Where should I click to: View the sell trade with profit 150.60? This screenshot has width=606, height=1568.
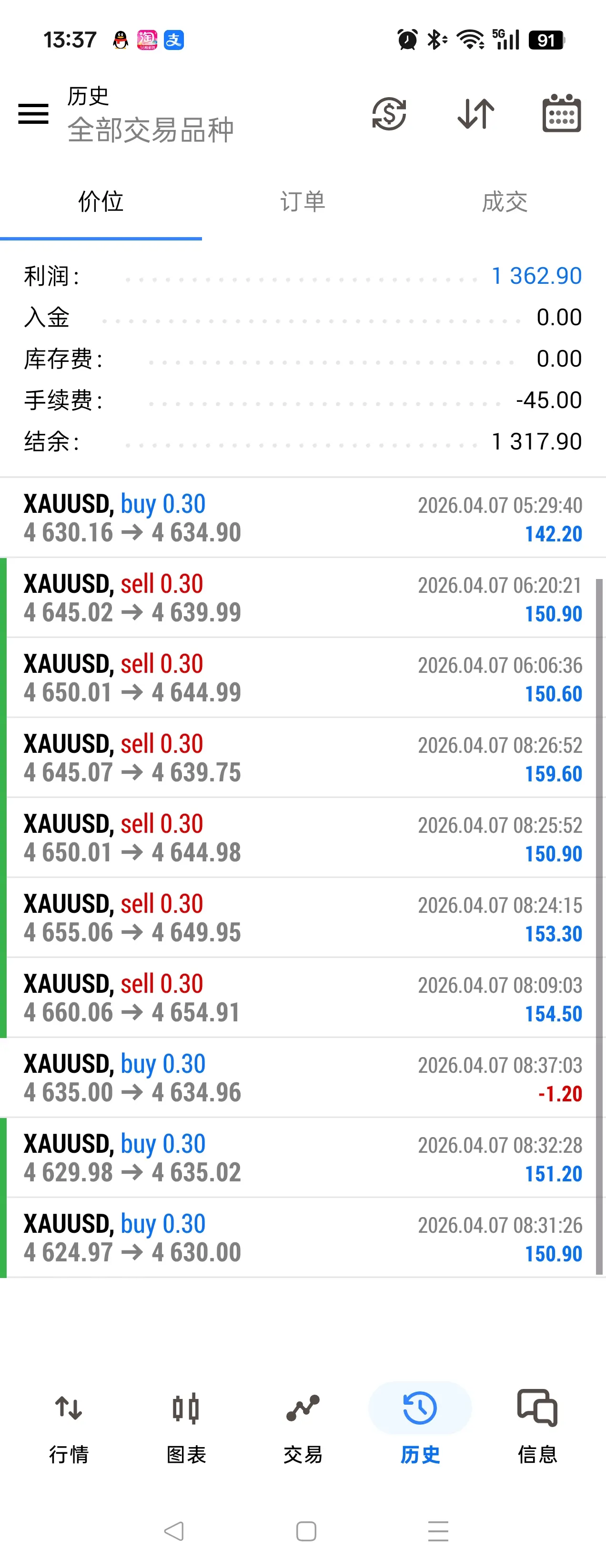(x=303, y=678)
